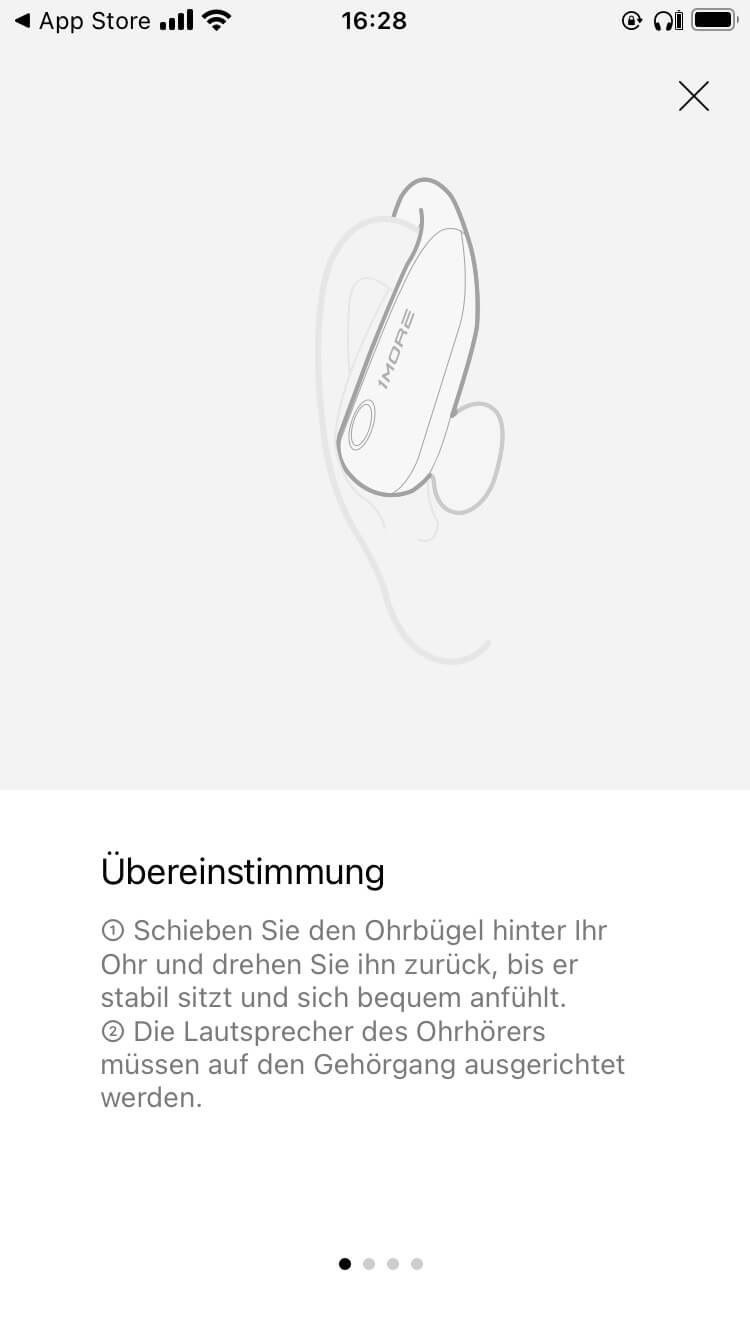Close the earphone fitting guide
The height and width of the screenshot is (1334, 750).
coord(693,96)
